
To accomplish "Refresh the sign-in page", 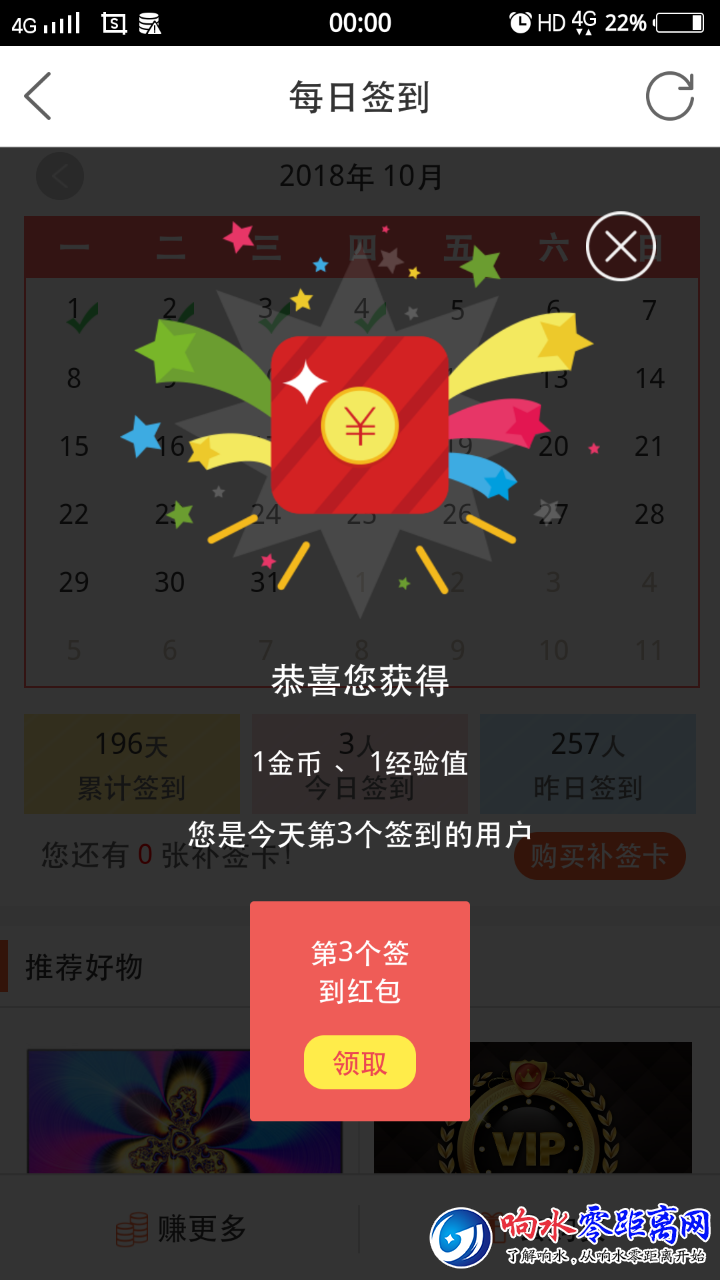I will [669, 97].
